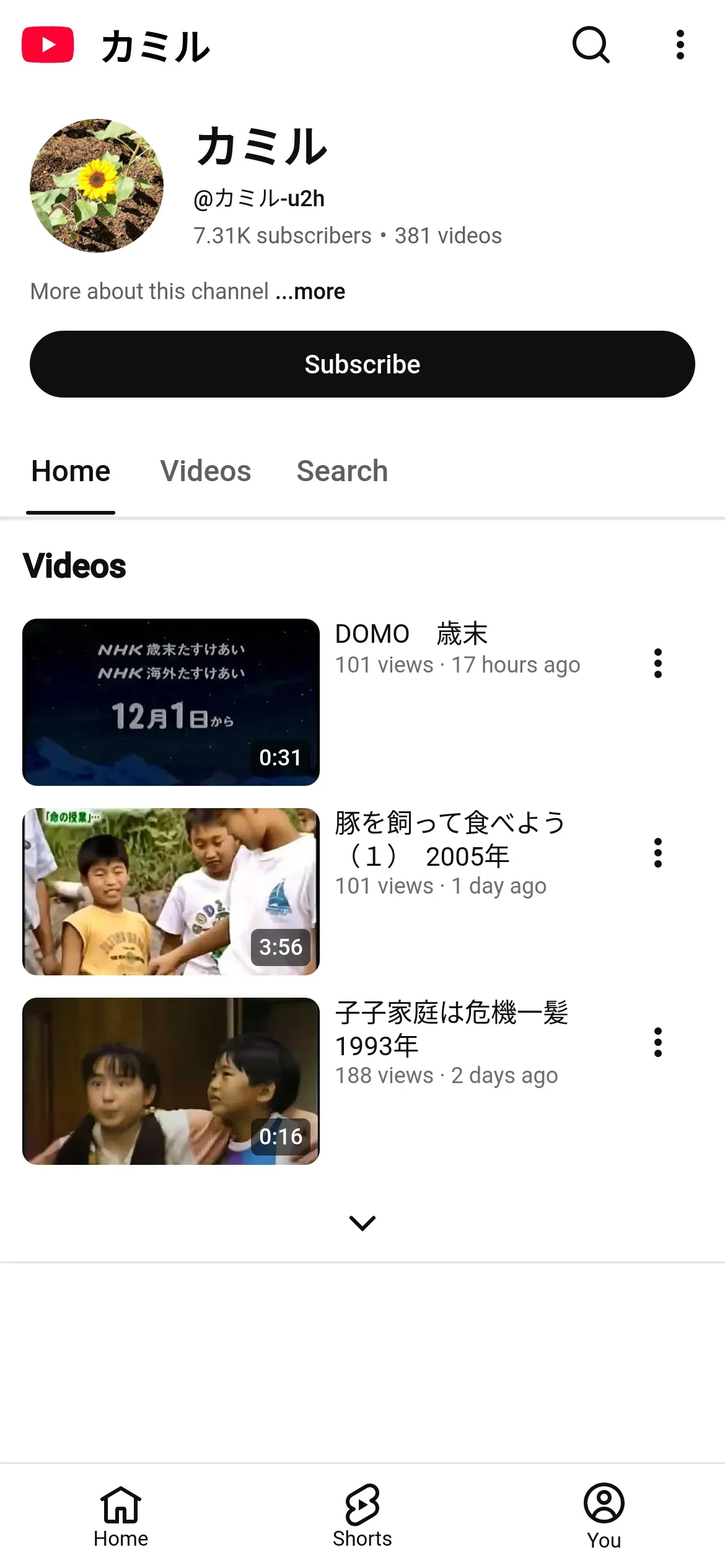Viewport: 725px width, 1568px height.
Task: Play the DOMO 歳末 video
Action: coord(171,702)
